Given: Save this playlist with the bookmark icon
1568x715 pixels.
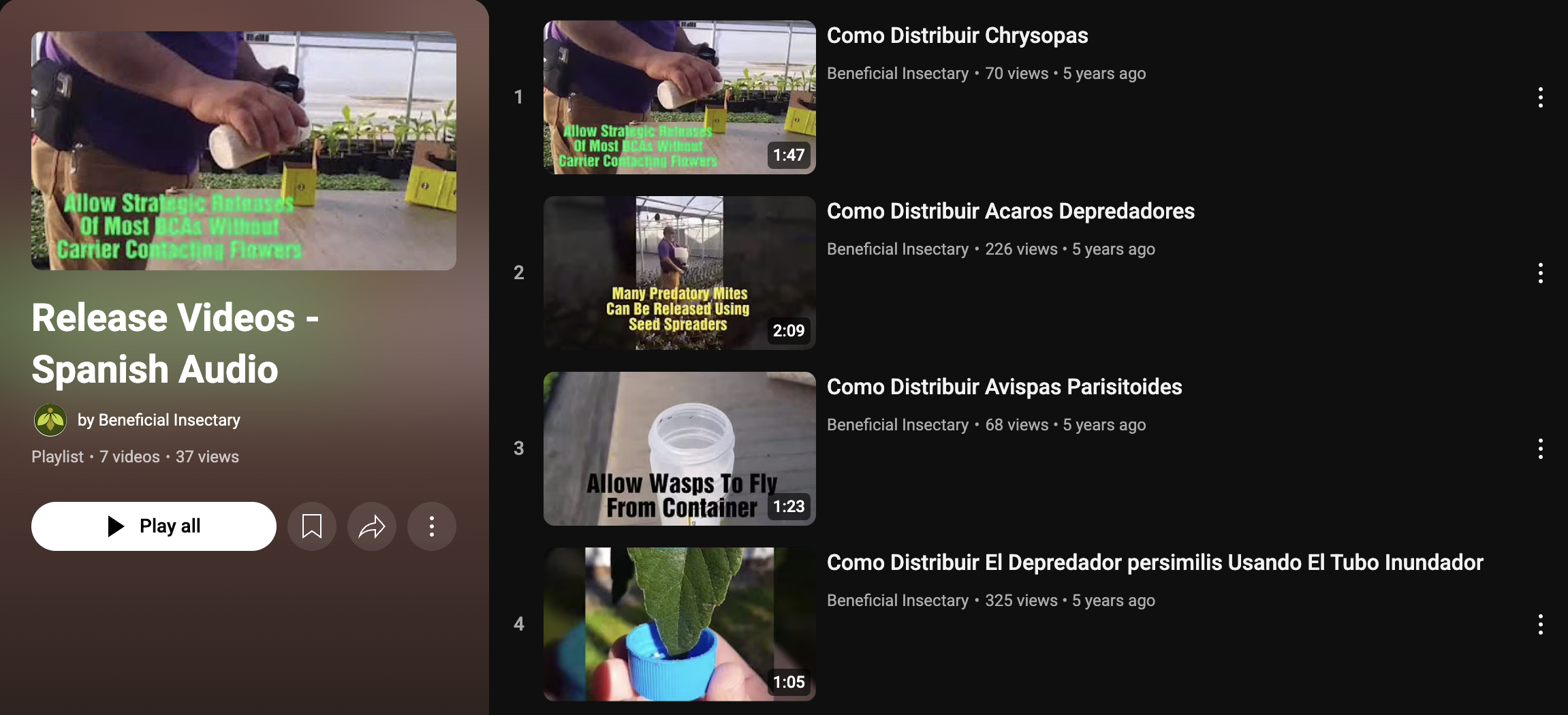Looking at the screenshot, I should (x=312, y=526).
